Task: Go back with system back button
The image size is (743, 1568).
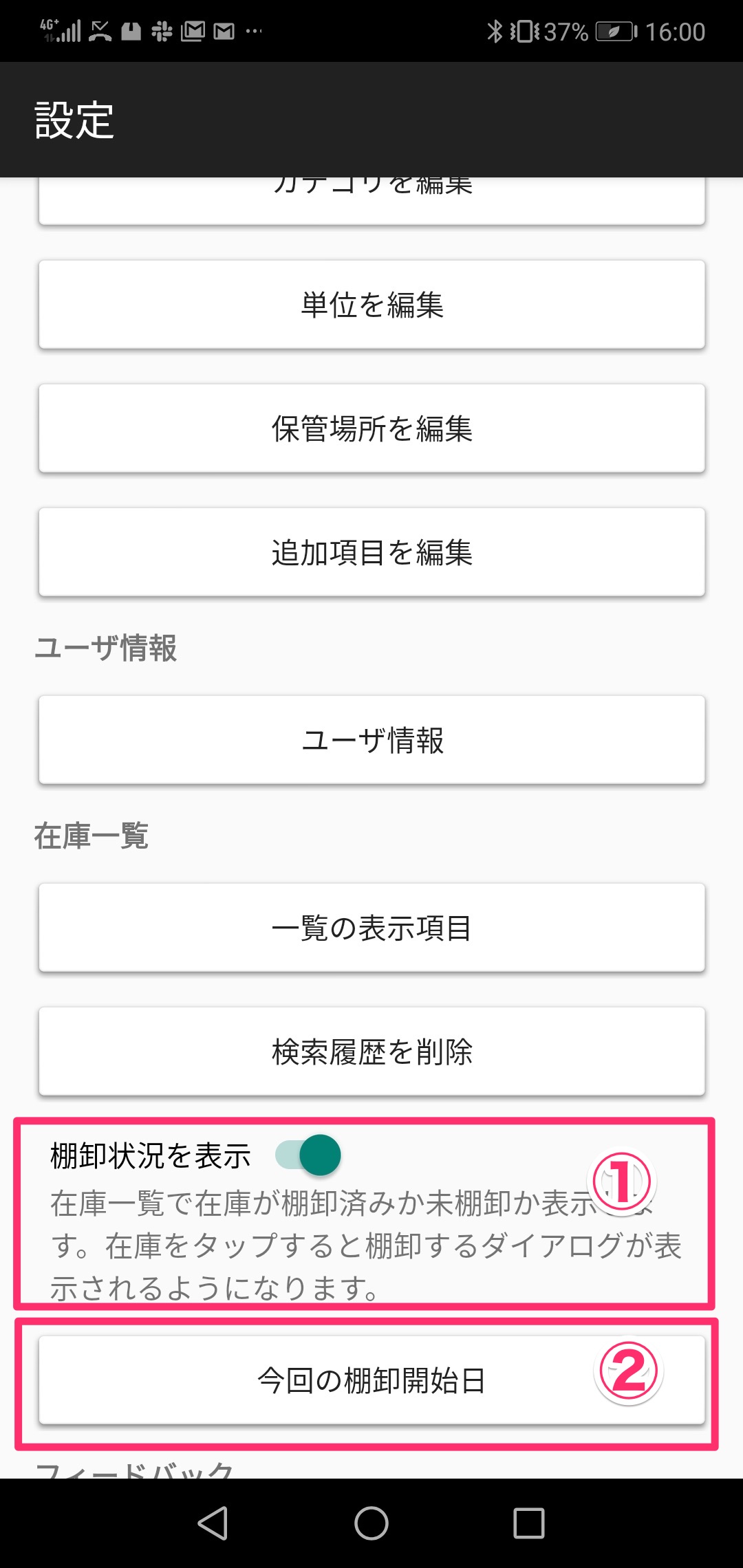Action: pos(213,1523)
